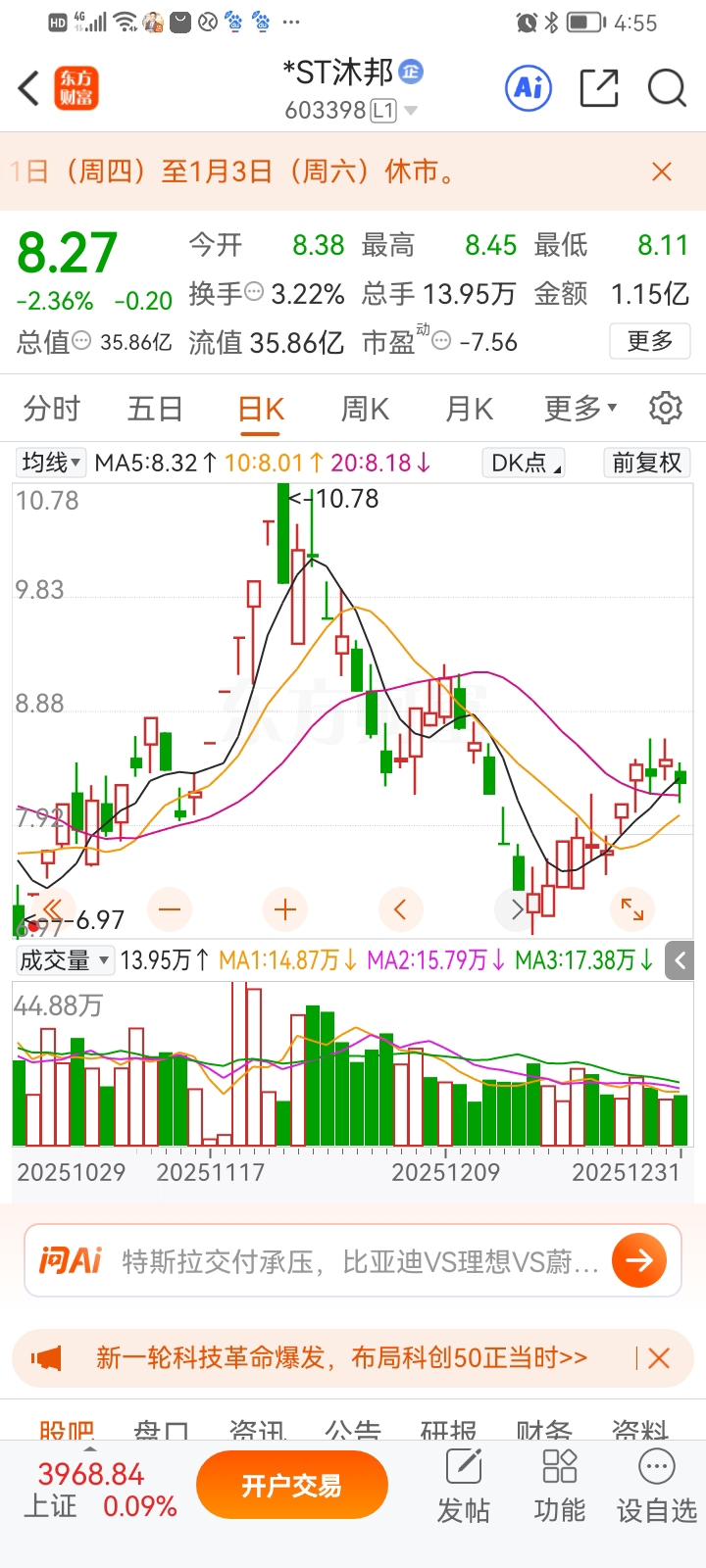Dismiss the holiday market-closure notice
The image size is (706, 1568).
(x=661, y=171)
